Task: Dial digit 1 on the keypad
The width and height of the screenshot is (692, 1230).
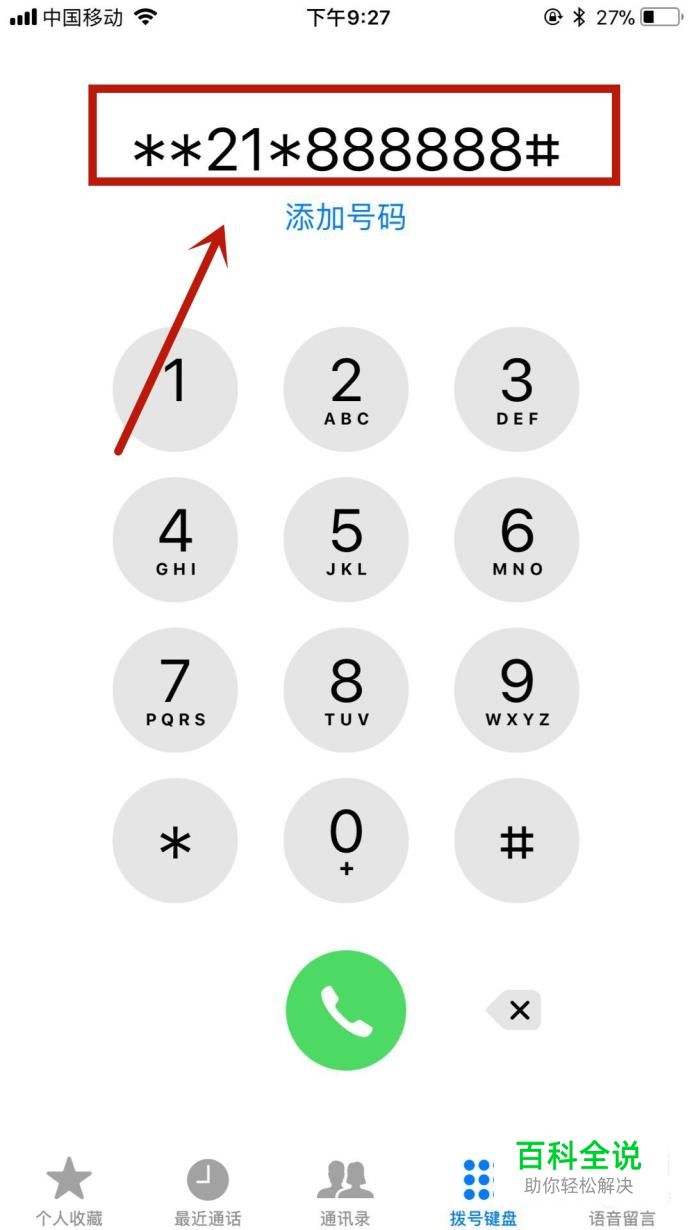Action: (x=175, y=389)
